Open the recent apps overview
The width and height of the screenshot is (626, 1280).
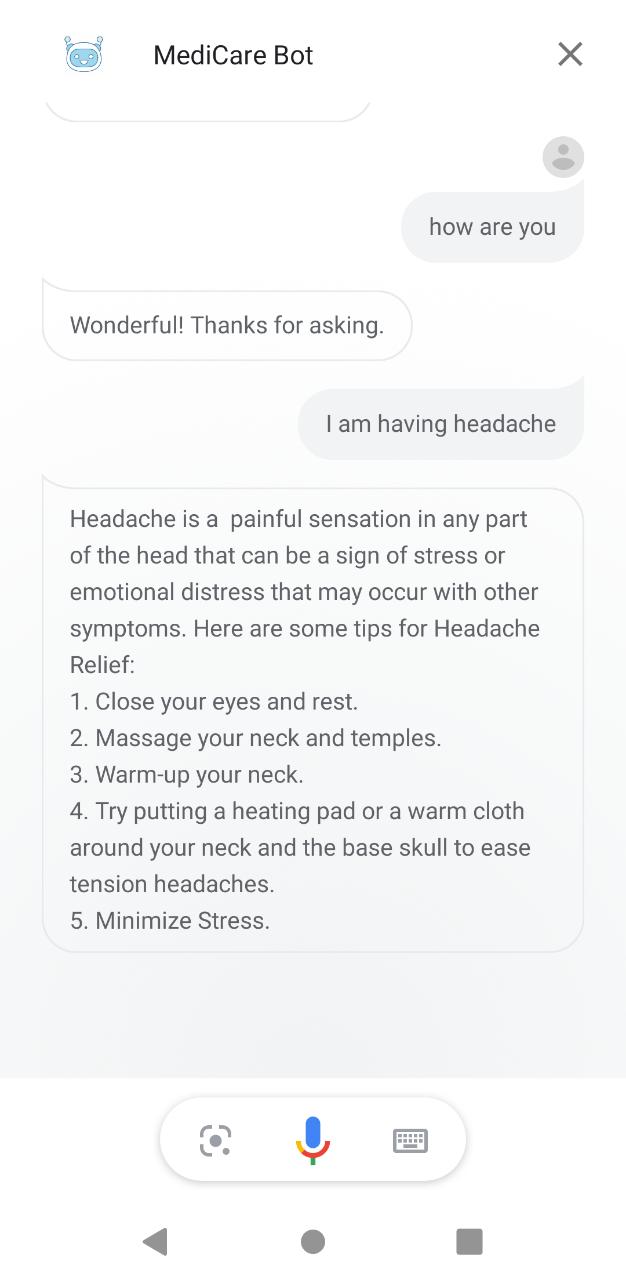pos(469,1242)
